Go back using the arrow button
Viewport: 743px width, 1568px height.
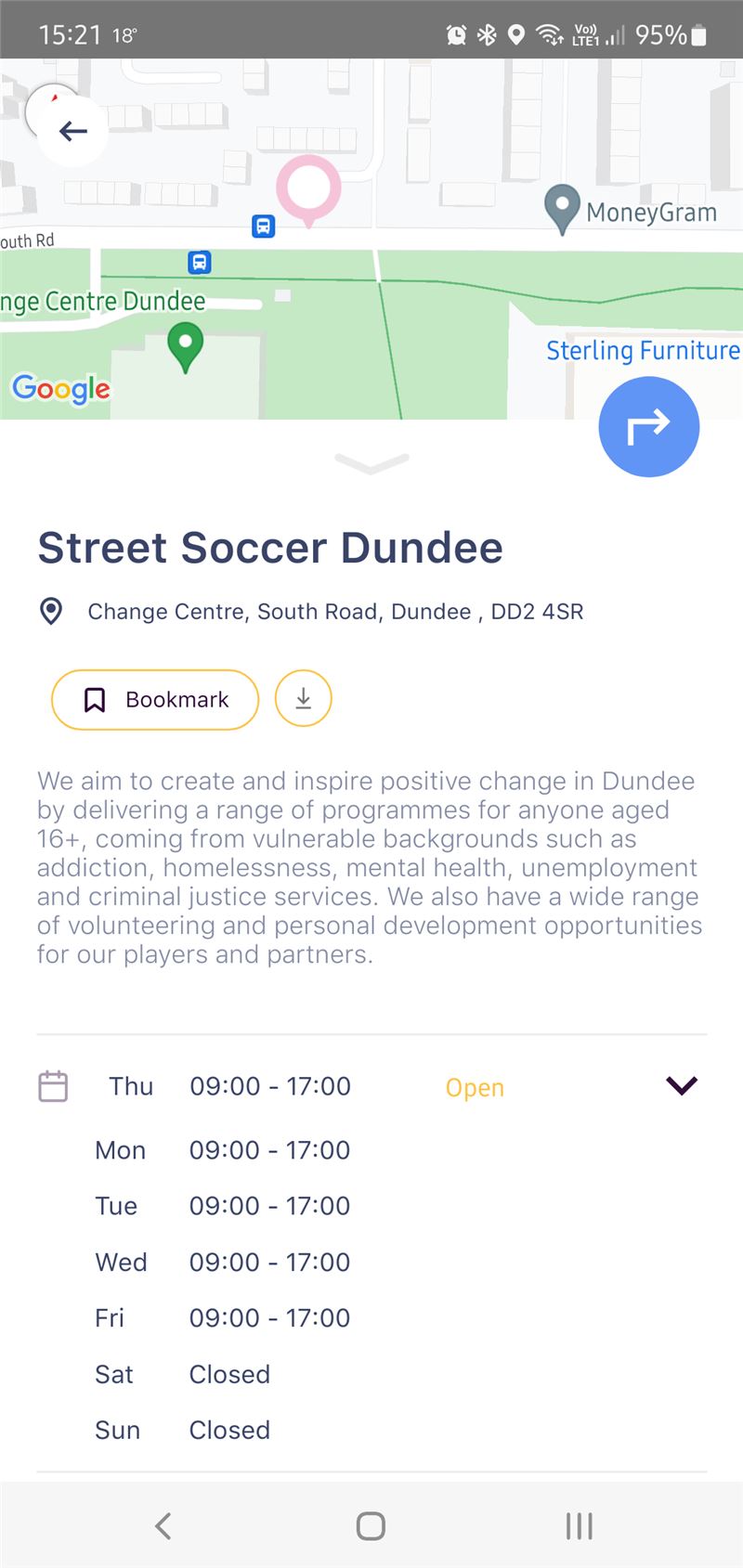73,131
